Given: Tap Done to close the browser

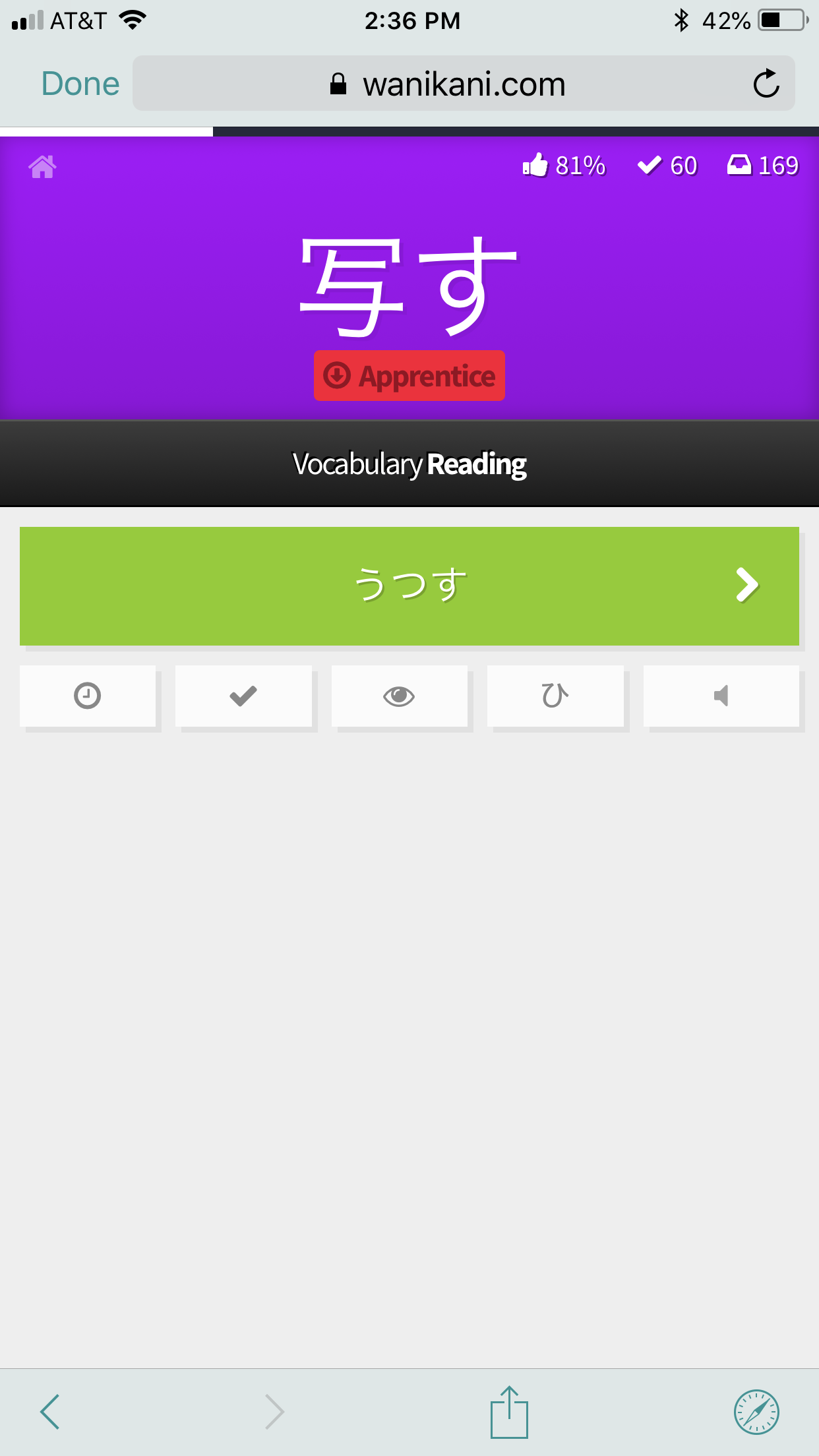Looking at the screenshot, I should (80, 84).
